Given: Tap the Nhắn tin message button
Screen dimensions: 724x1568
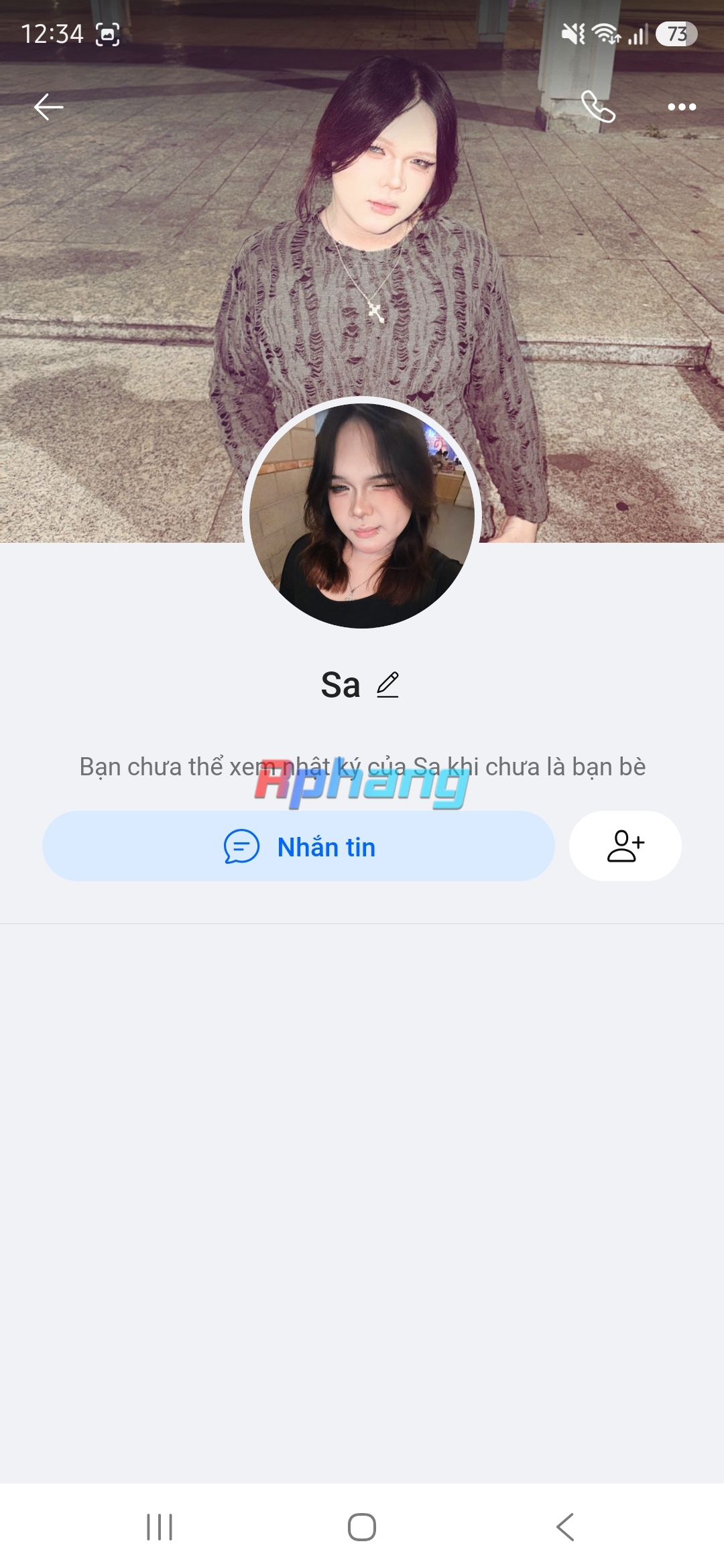Looking at the screenshot, I should (298, 846).
